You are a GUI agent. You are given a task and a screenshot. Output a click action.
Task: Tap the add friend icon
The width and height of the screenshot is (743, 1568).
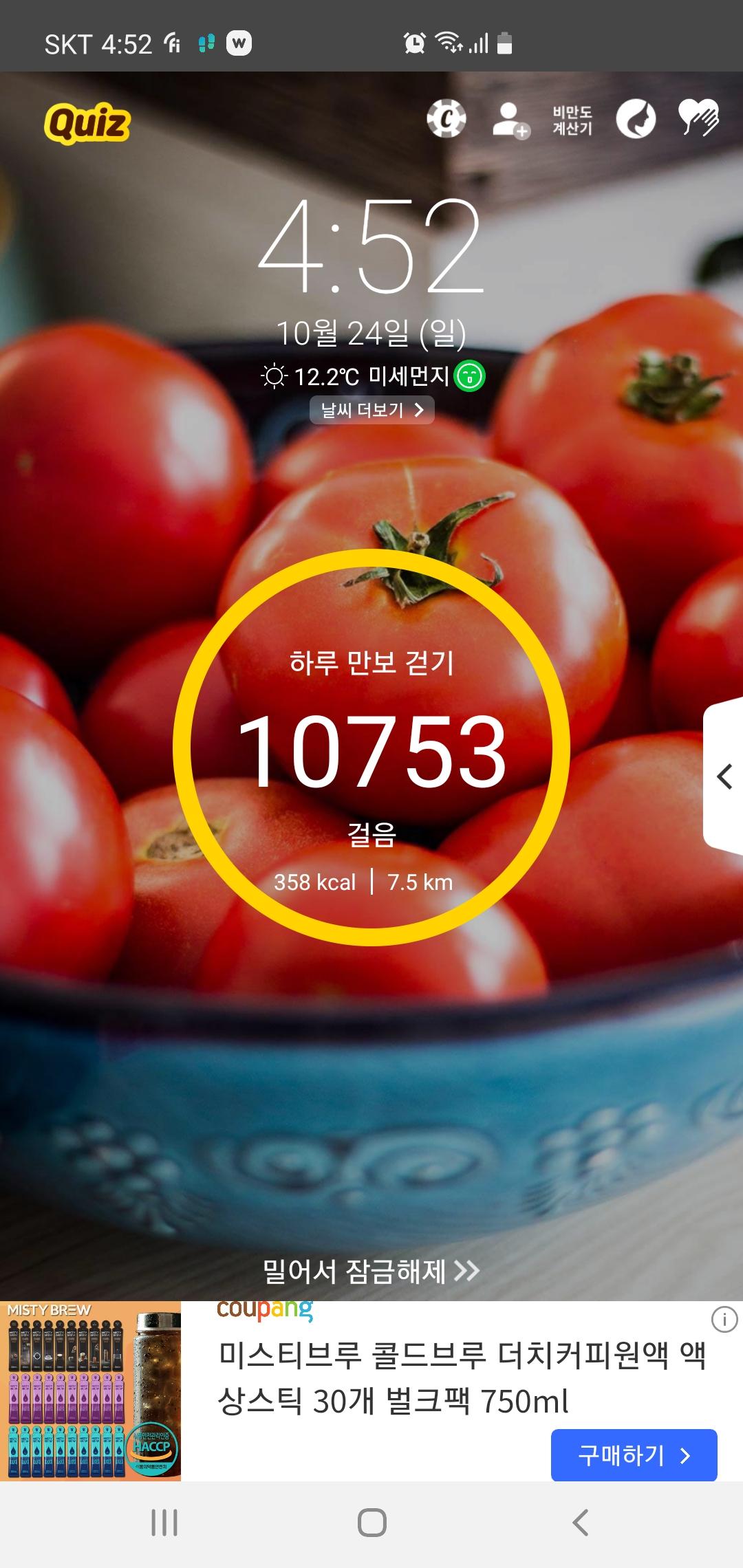[510, 120]
